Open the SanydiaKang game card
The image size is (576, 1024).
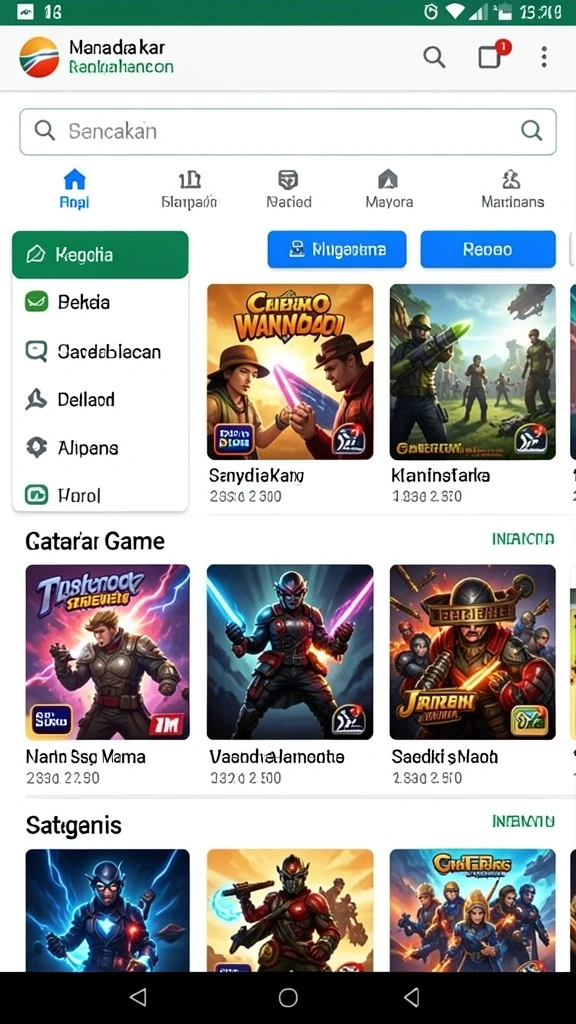[290, 394]
